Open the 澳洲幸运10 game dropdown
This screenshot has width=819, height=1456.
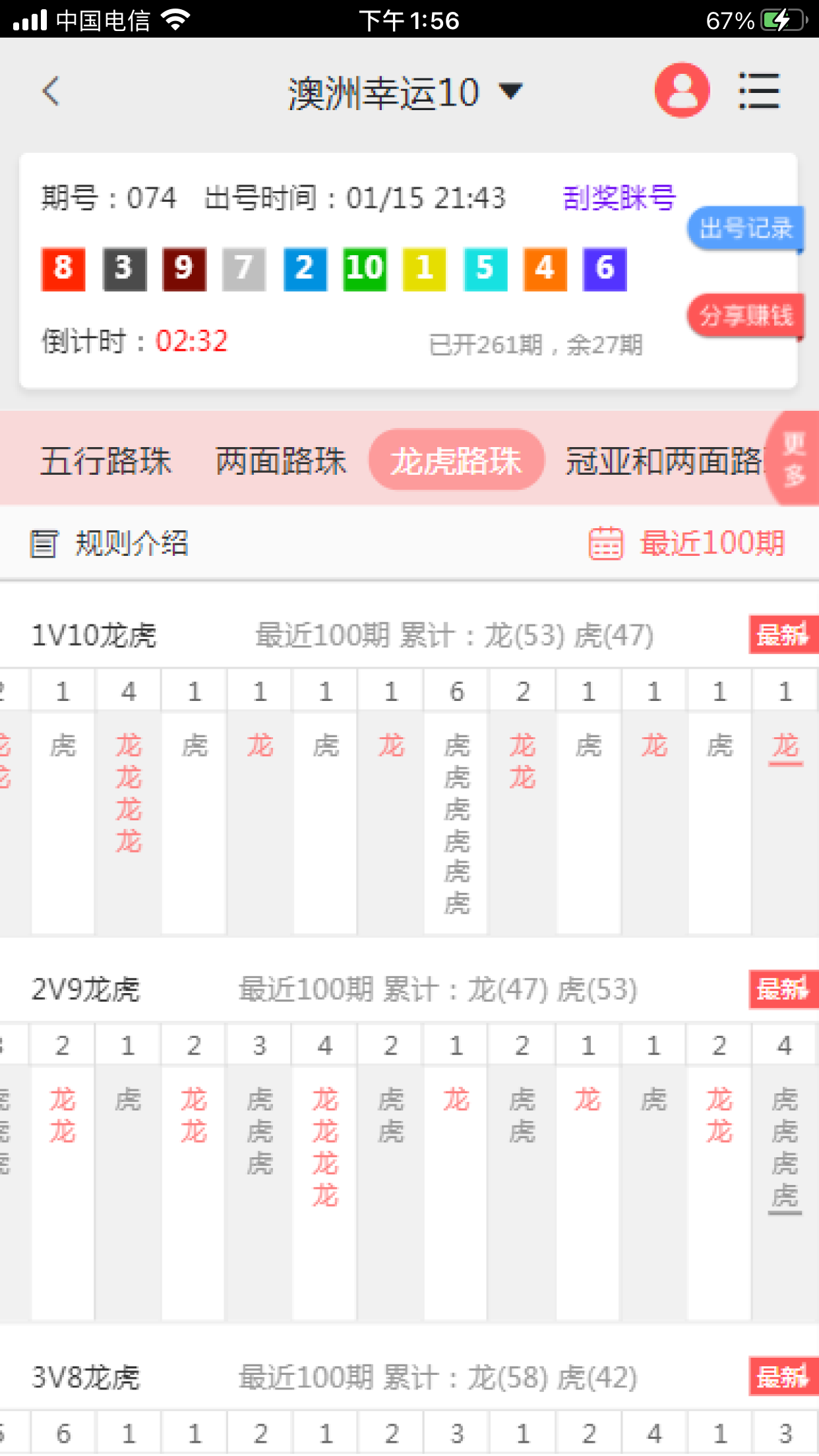tap(405, 92)
